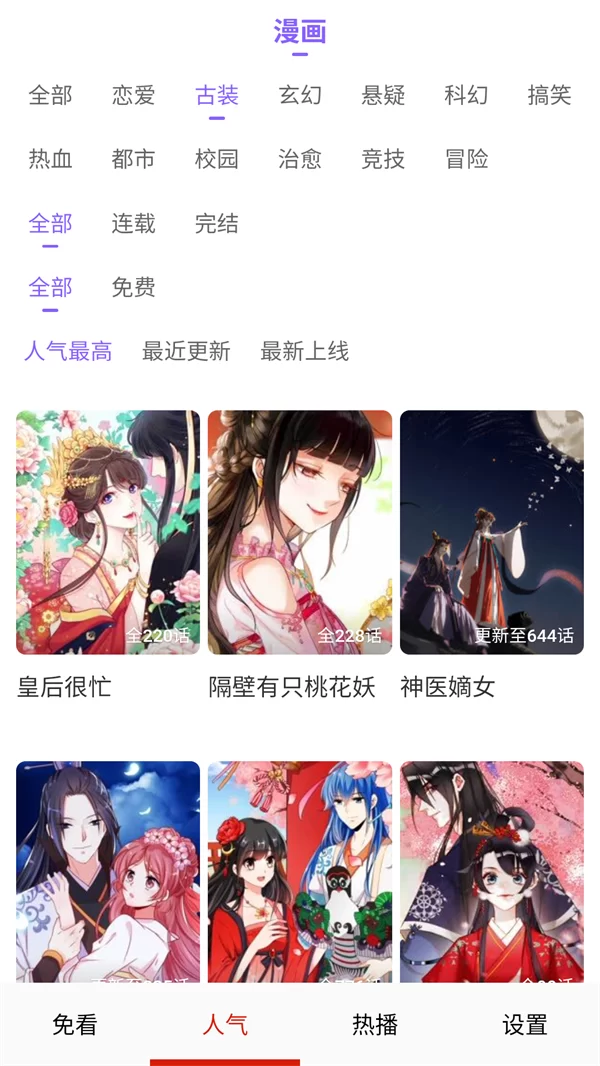This screenshot has width=600, height=1066.
Task: Sort by 最近更新
Action: [x=186, y=351]
